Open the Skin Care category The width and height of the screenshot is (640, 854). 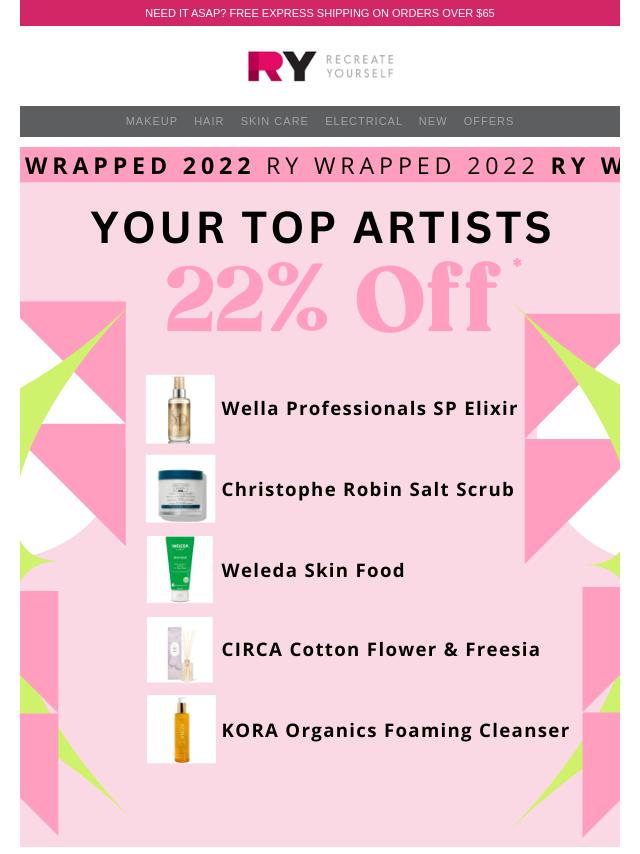point(274,121)
